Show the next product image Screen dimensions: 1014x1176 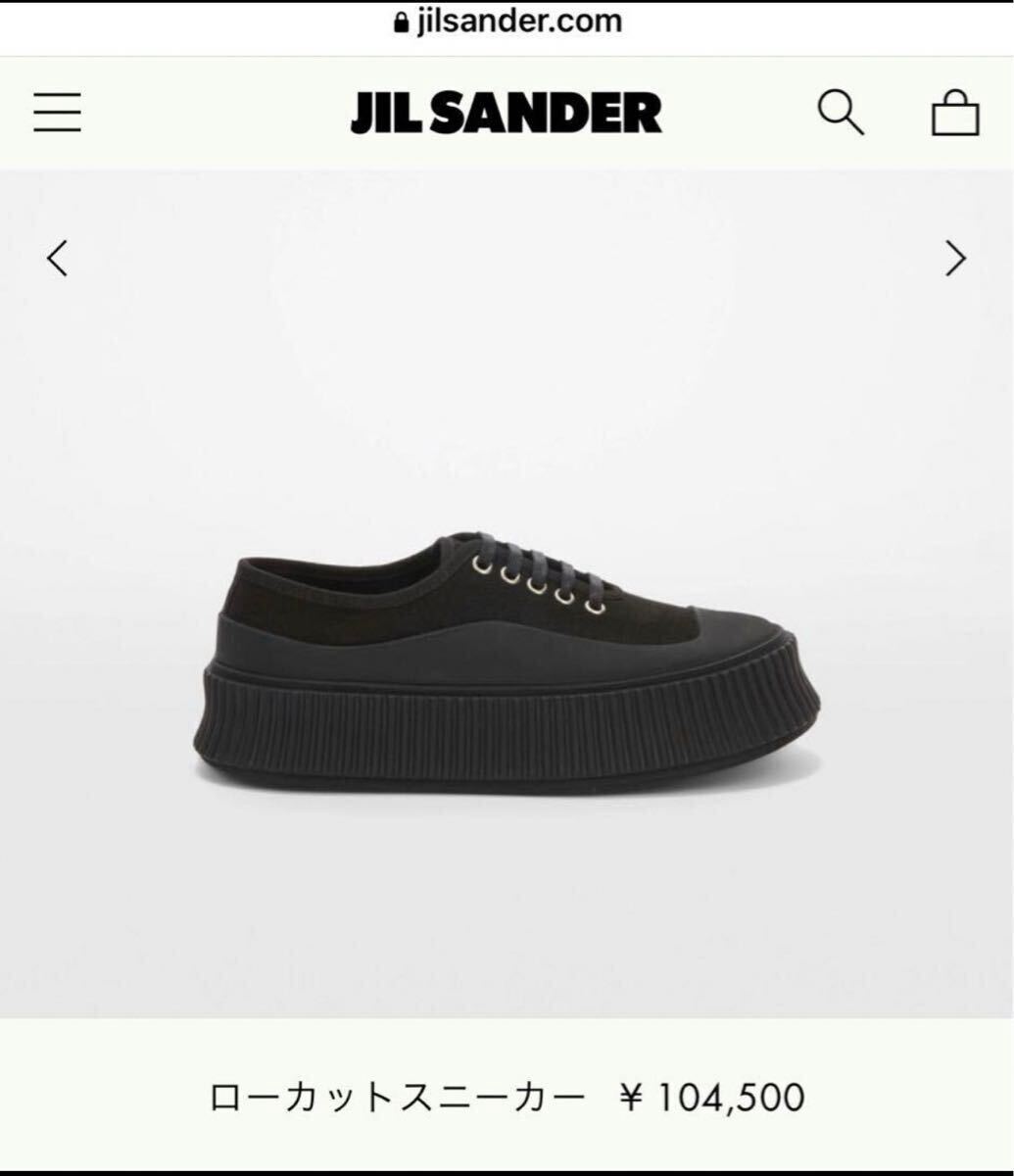(955, 259)
